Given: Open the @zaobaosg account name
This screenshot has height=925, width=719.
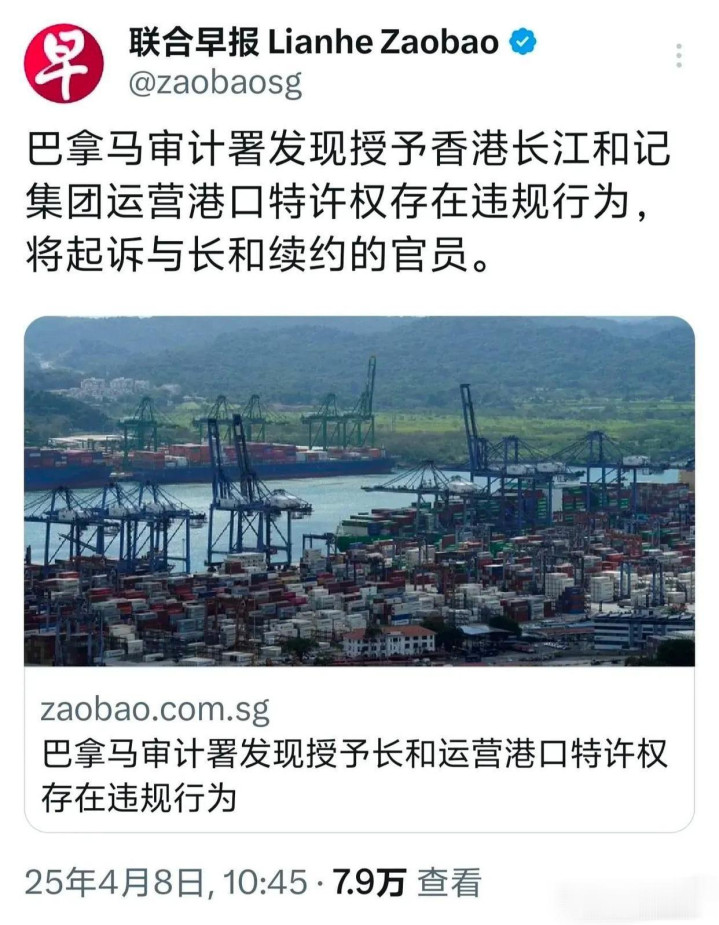Looking at the screenshot, I should tap(215, 84).
